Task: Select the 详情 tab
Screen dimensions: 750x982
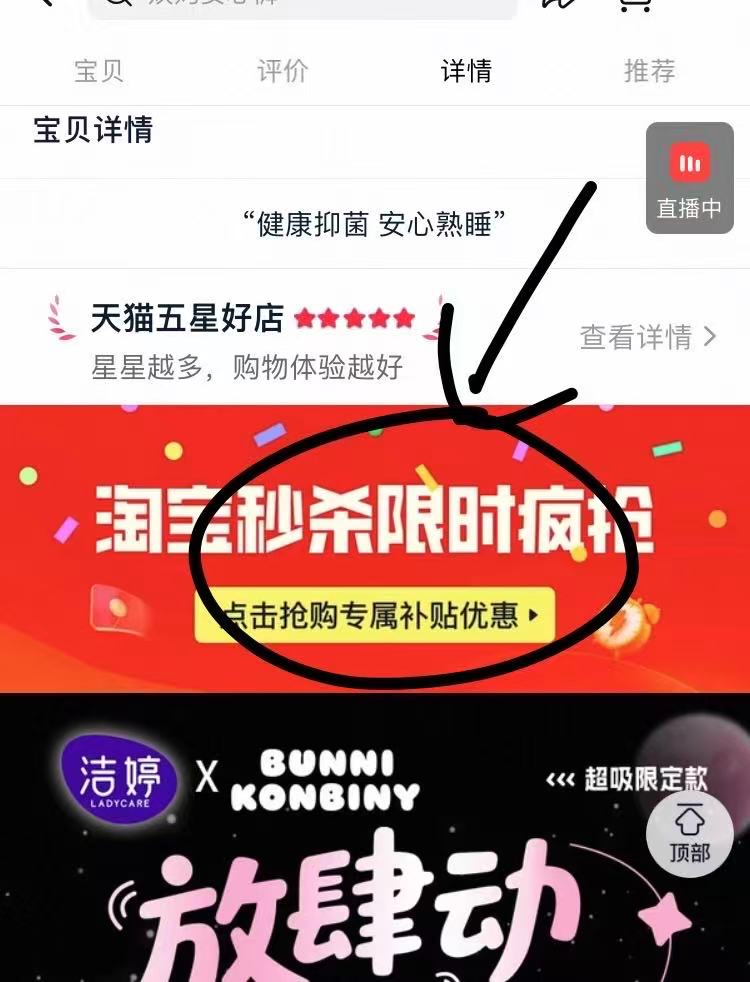Action: coord(466,71)
